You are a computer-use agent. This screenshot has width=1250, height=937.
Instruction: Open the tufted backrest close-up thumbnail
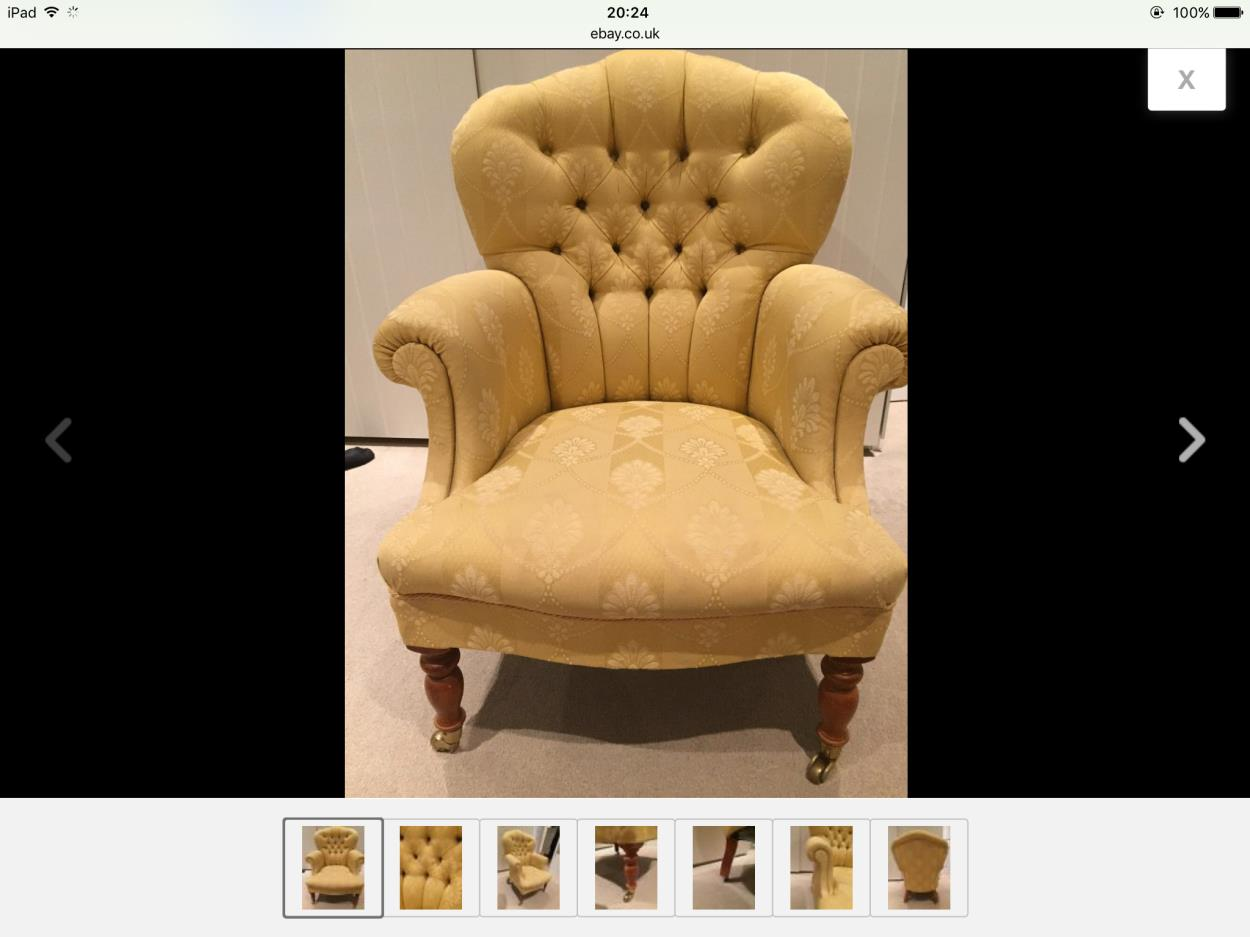[x=431, y=867]
